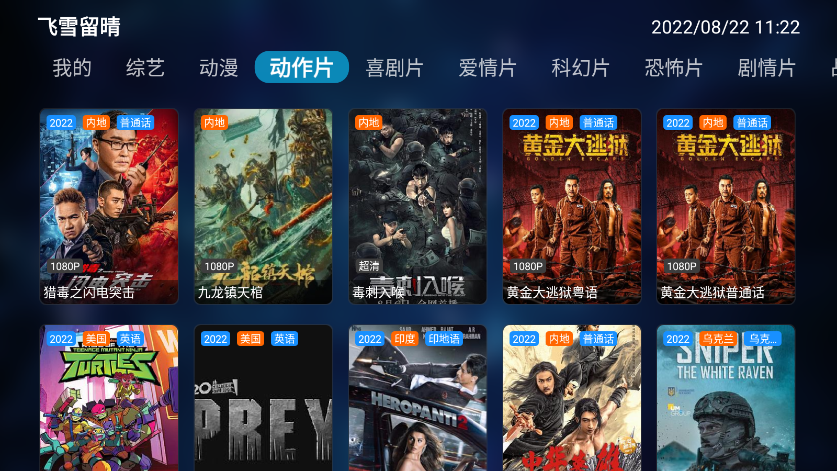Tap the 毒刺入喉 poster

pyautogui.click(x=417, y=206)
